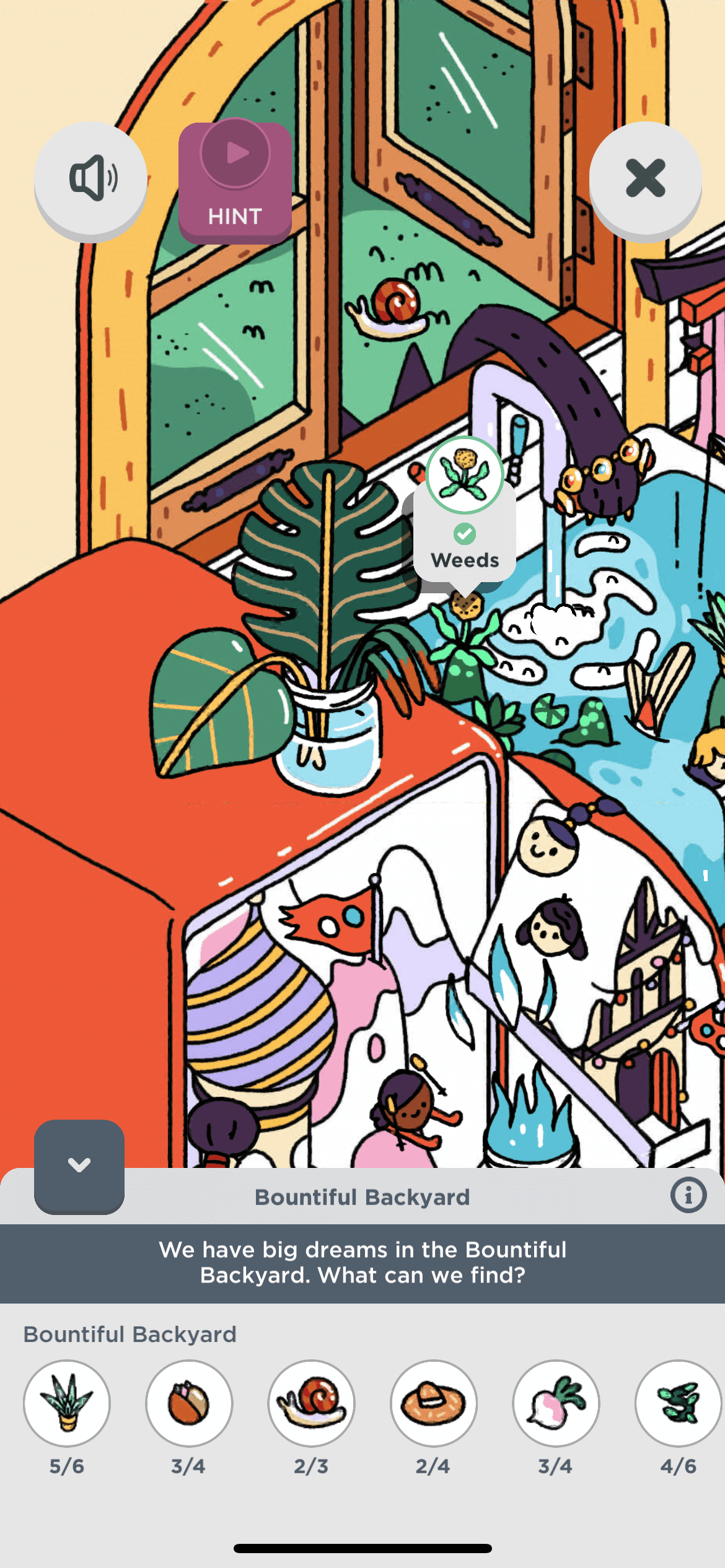Screen dimensions: 725x1568
Task: Select the potted plant item showing 5/6
Action: [x=67, y=1403]
